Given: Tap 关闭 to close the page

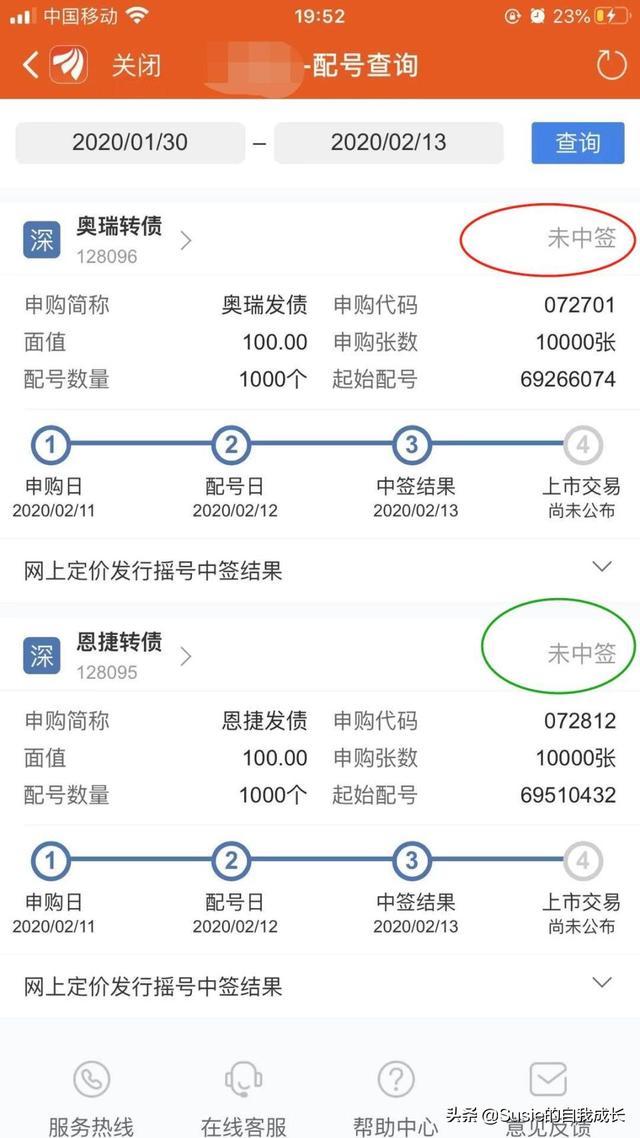Looking at the screenshot, I should 136,65.
